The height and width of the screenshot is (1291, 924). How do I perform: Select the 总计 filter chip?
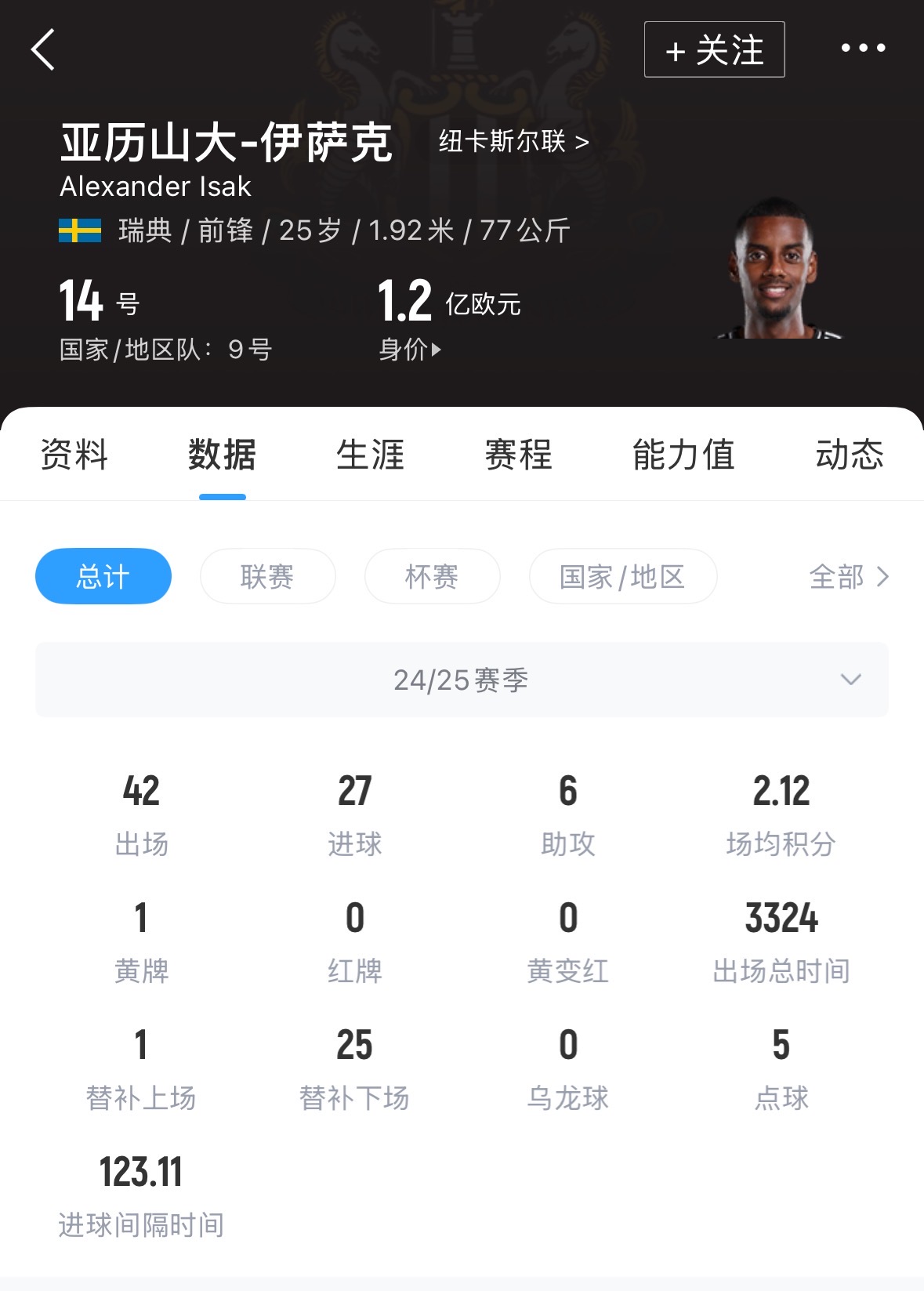[103, 577]
